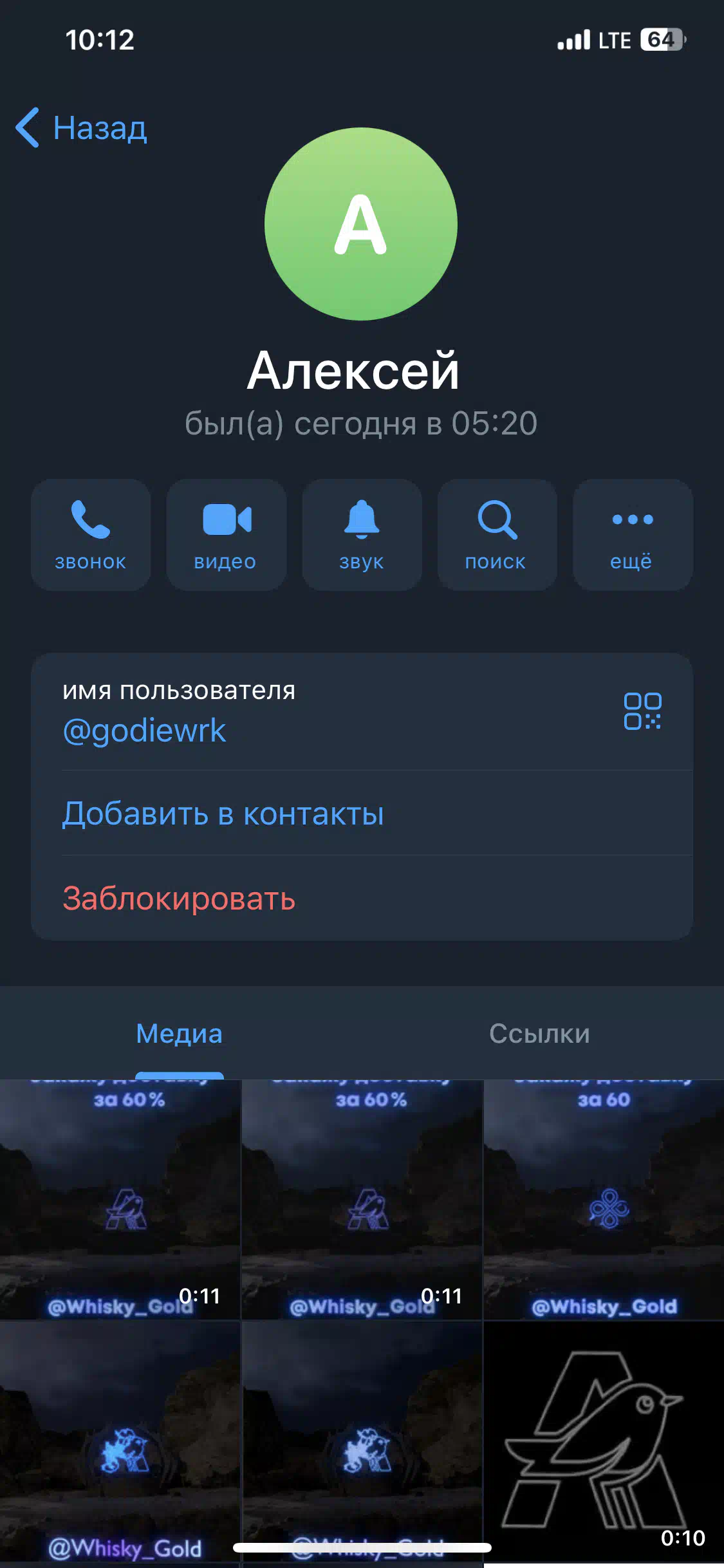724x1568 pixels.
Task: Tap the username @godiewrk
Action: (x=145, y=731)
